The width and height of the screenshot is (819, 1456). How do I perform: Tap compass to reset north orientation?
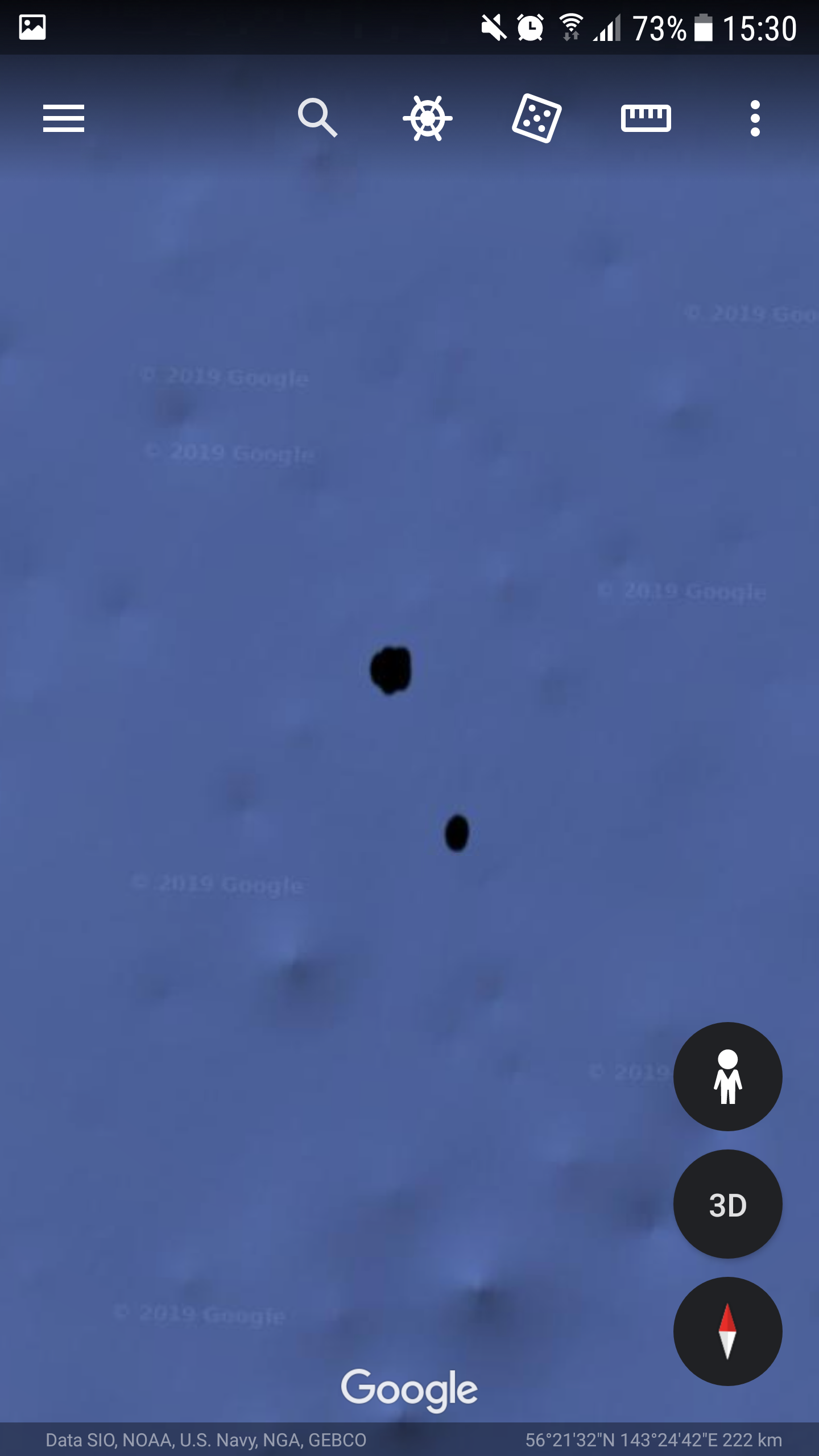[x=728, y=1331]
